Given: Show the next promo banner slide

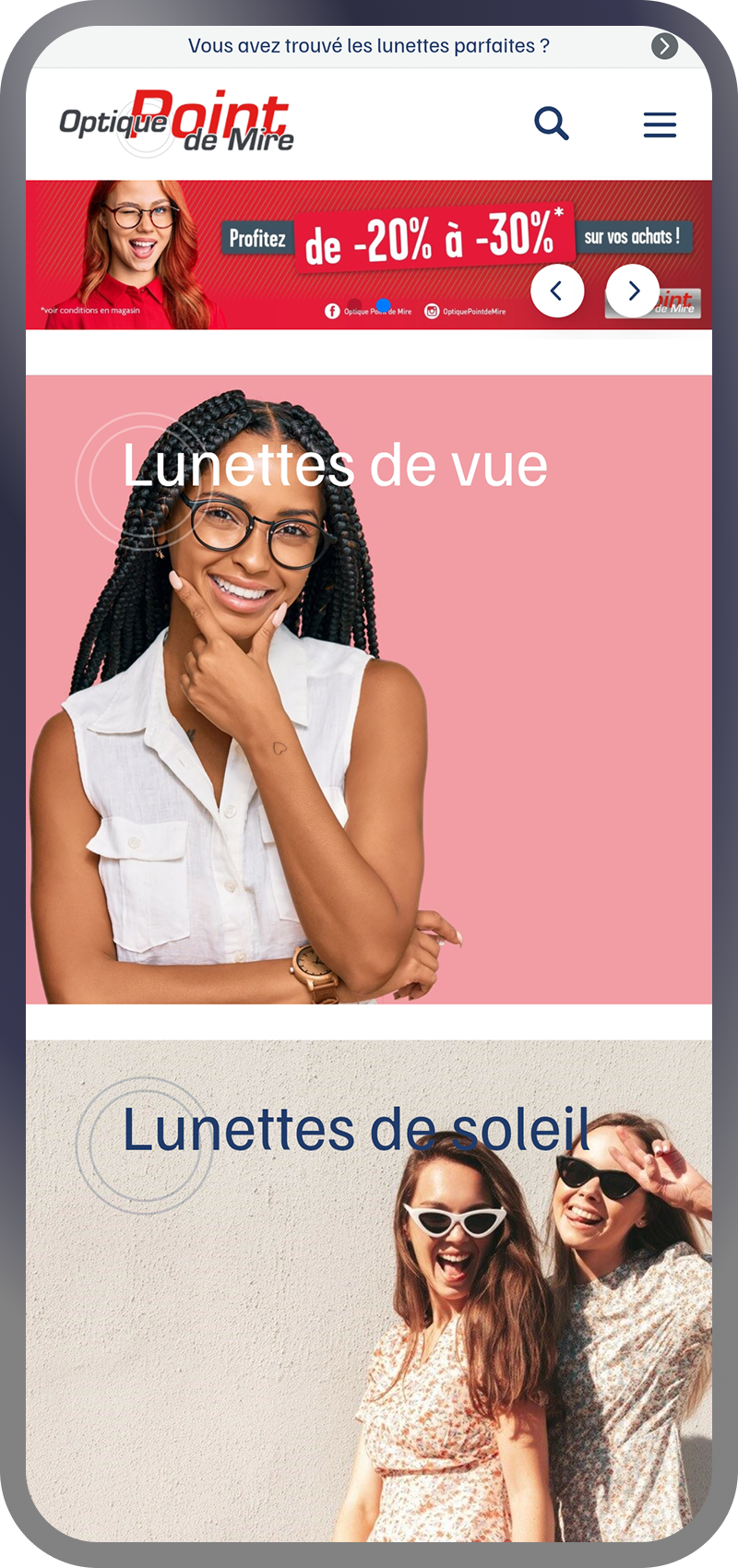Looking at the screenshot, I should (633, 291).
